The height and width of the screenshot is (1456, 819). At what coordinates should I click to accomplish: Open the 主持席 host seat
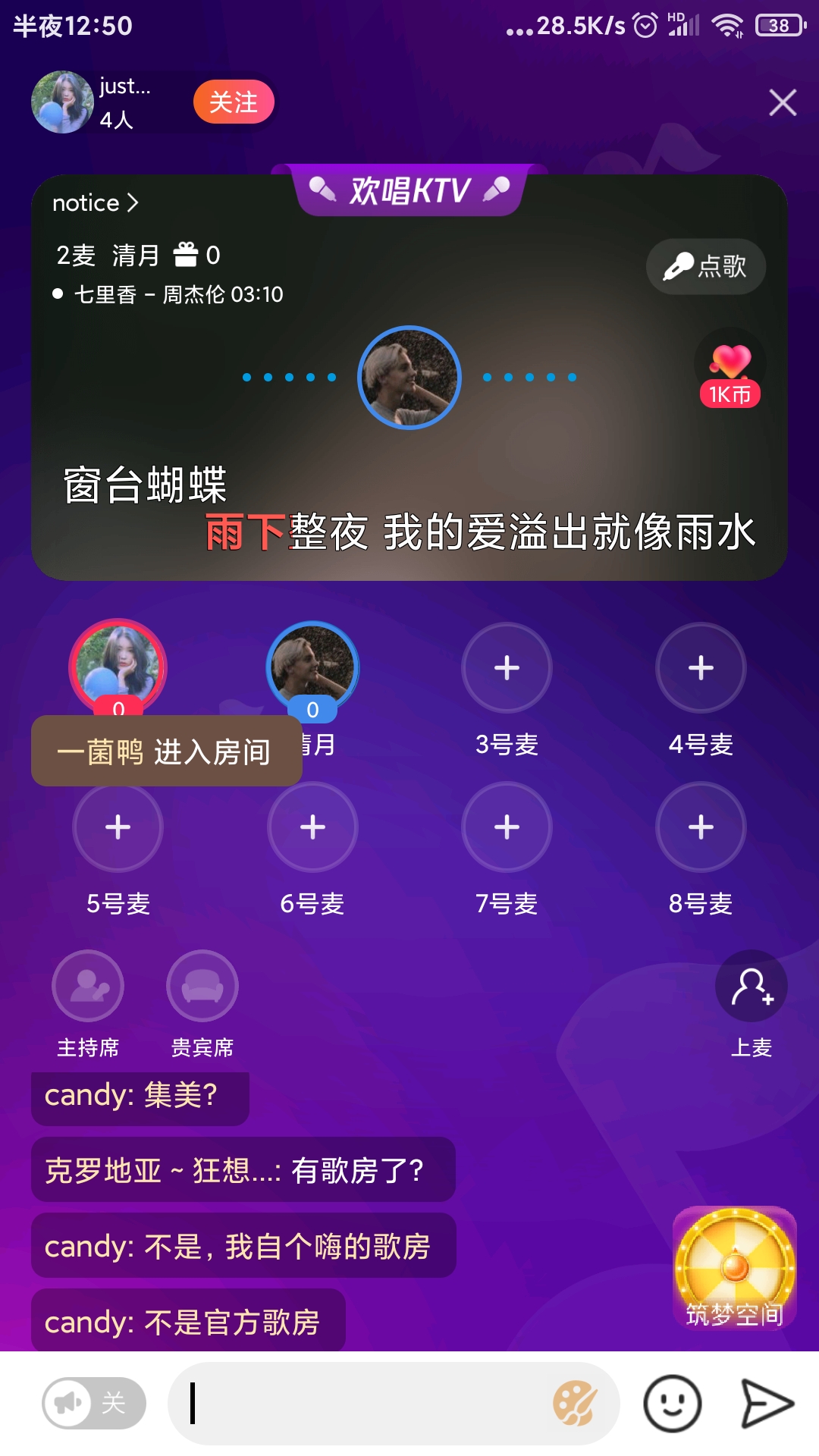click(x=88, y=986)
